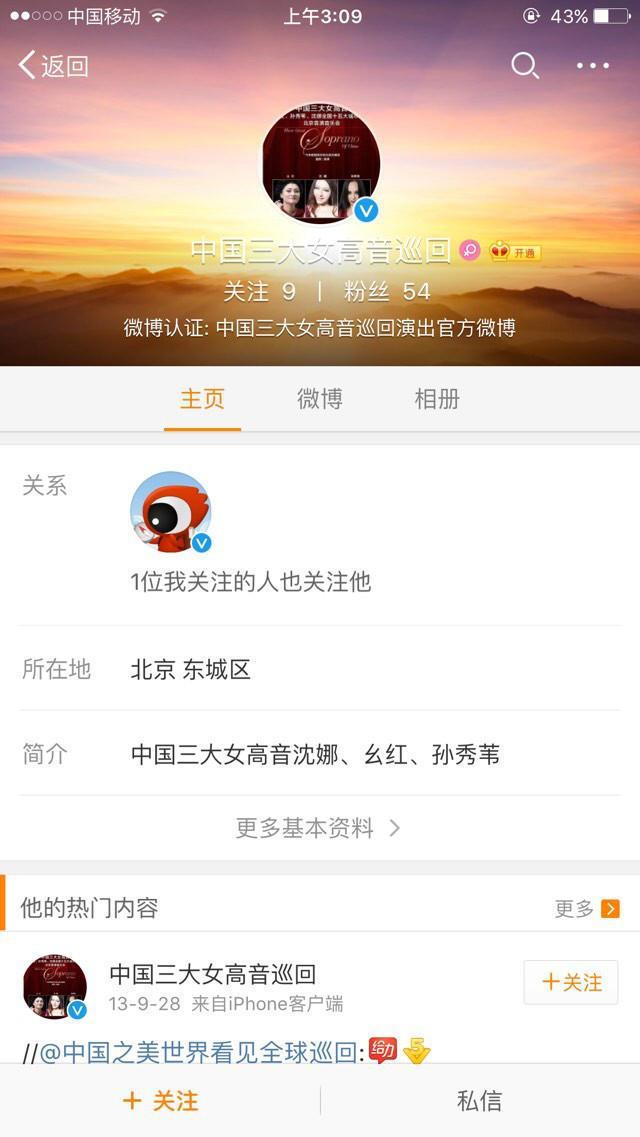
Task: Open the three-dot overflow menu
Action: pyautogui.click(x=592, y=66)
